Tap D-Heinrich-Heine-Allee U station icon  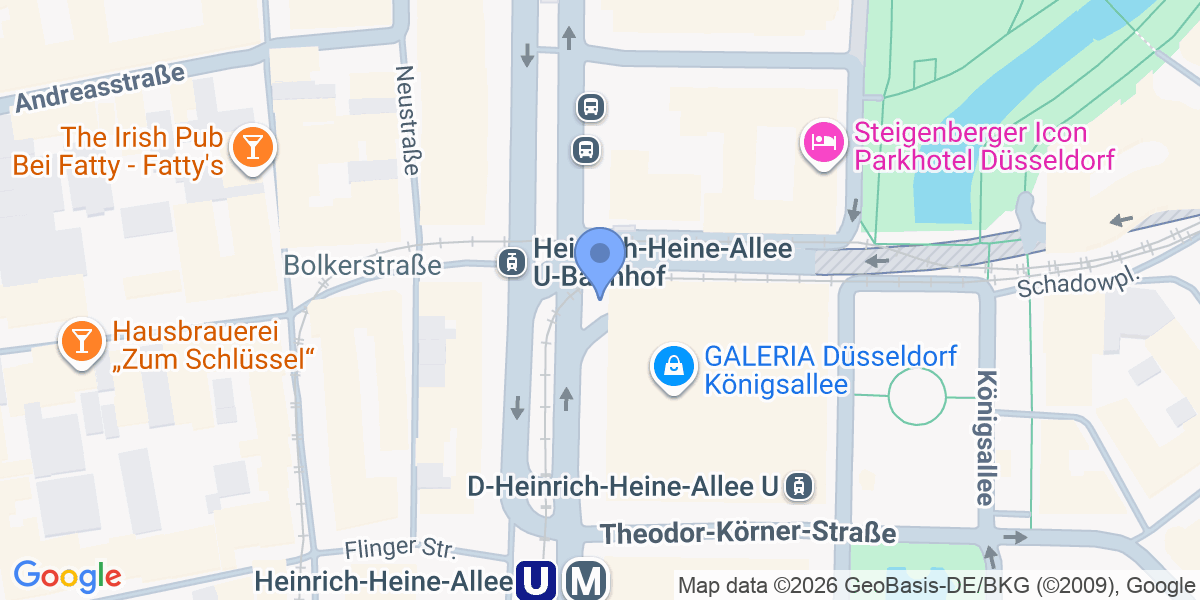click(x=799, y=487)
